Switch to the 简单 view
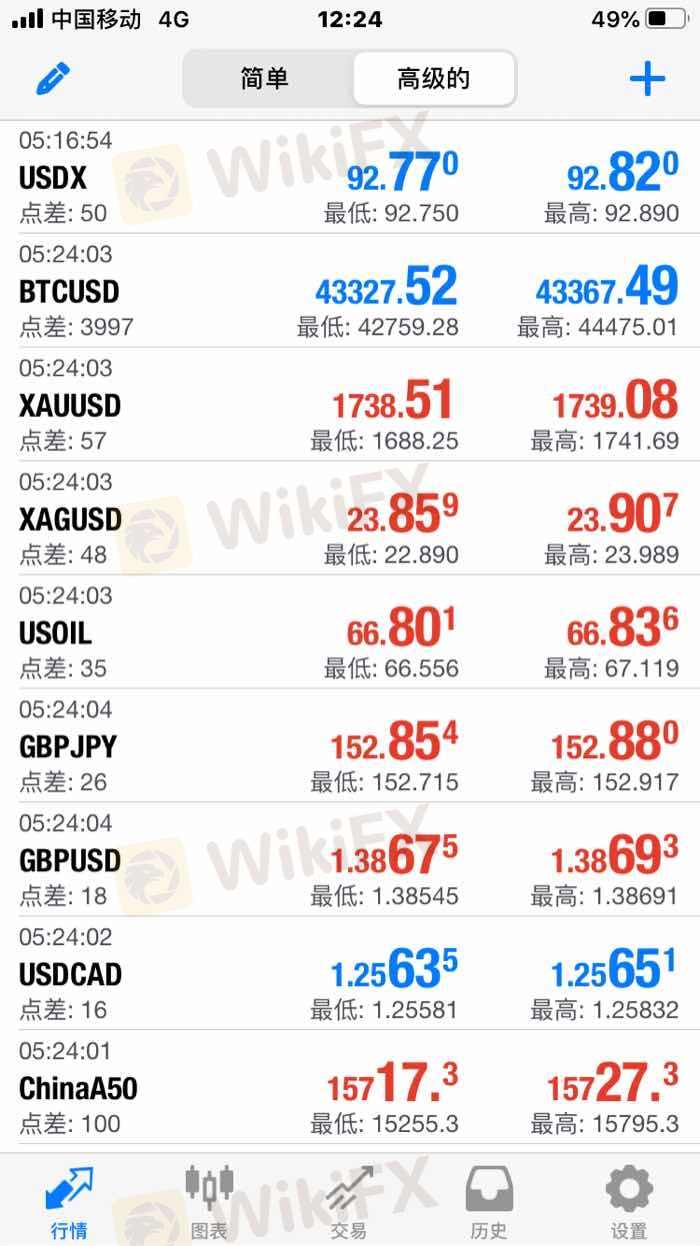Image resolution: width=700 pixels, height=1246 pixels. (266, 79)
